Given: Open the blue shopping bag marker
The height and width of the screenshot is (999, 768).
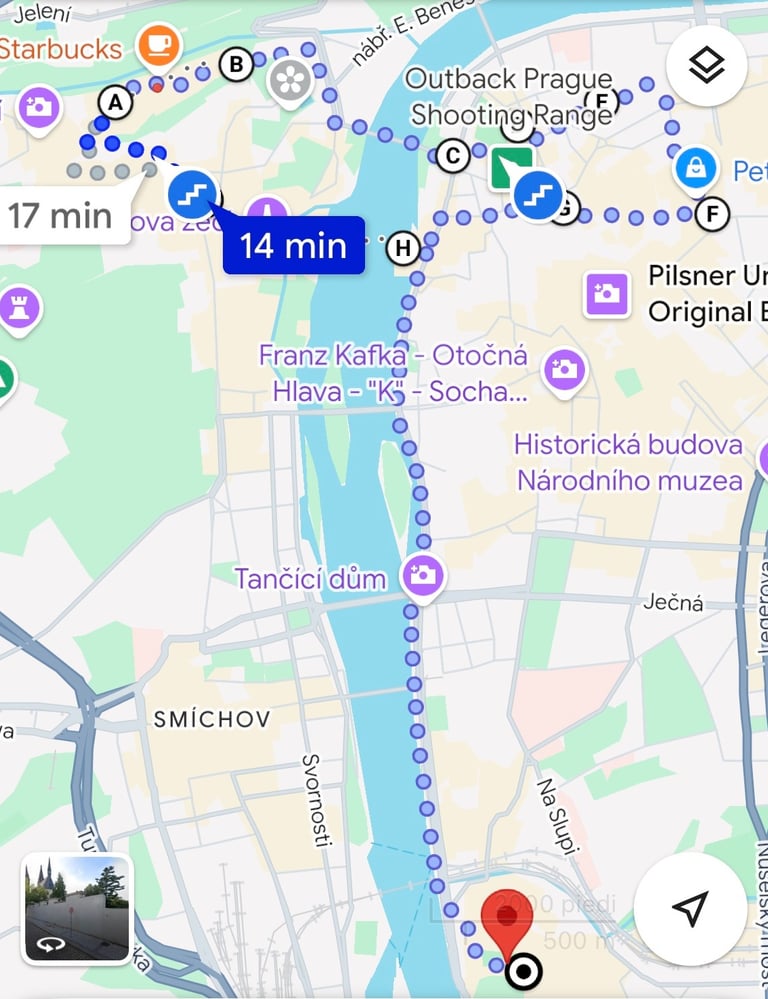Looking at the screenshot, I should [696, 169].
